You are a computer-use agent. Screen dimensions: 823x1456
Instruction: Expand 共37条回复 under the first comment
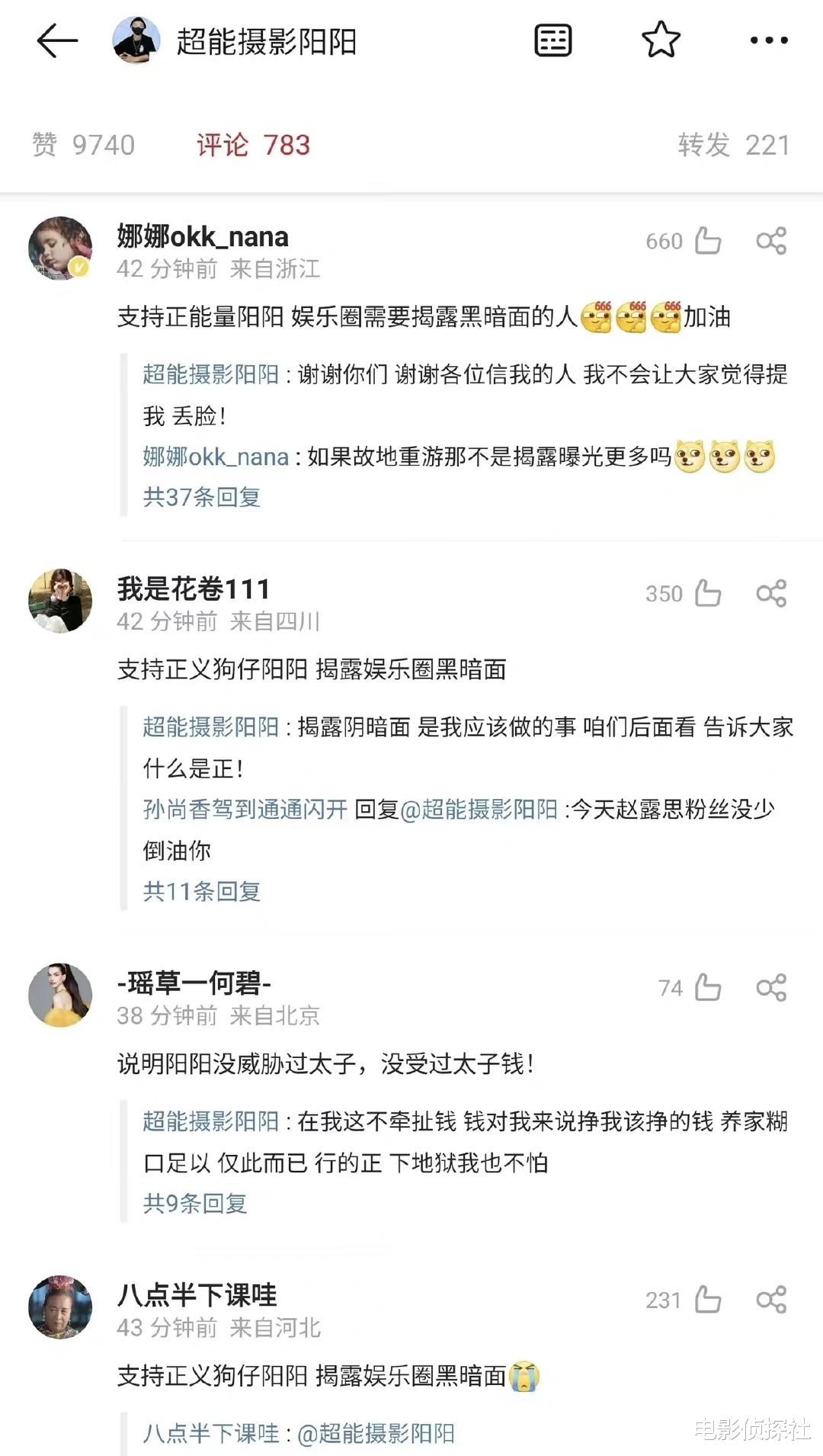[200, 497]
